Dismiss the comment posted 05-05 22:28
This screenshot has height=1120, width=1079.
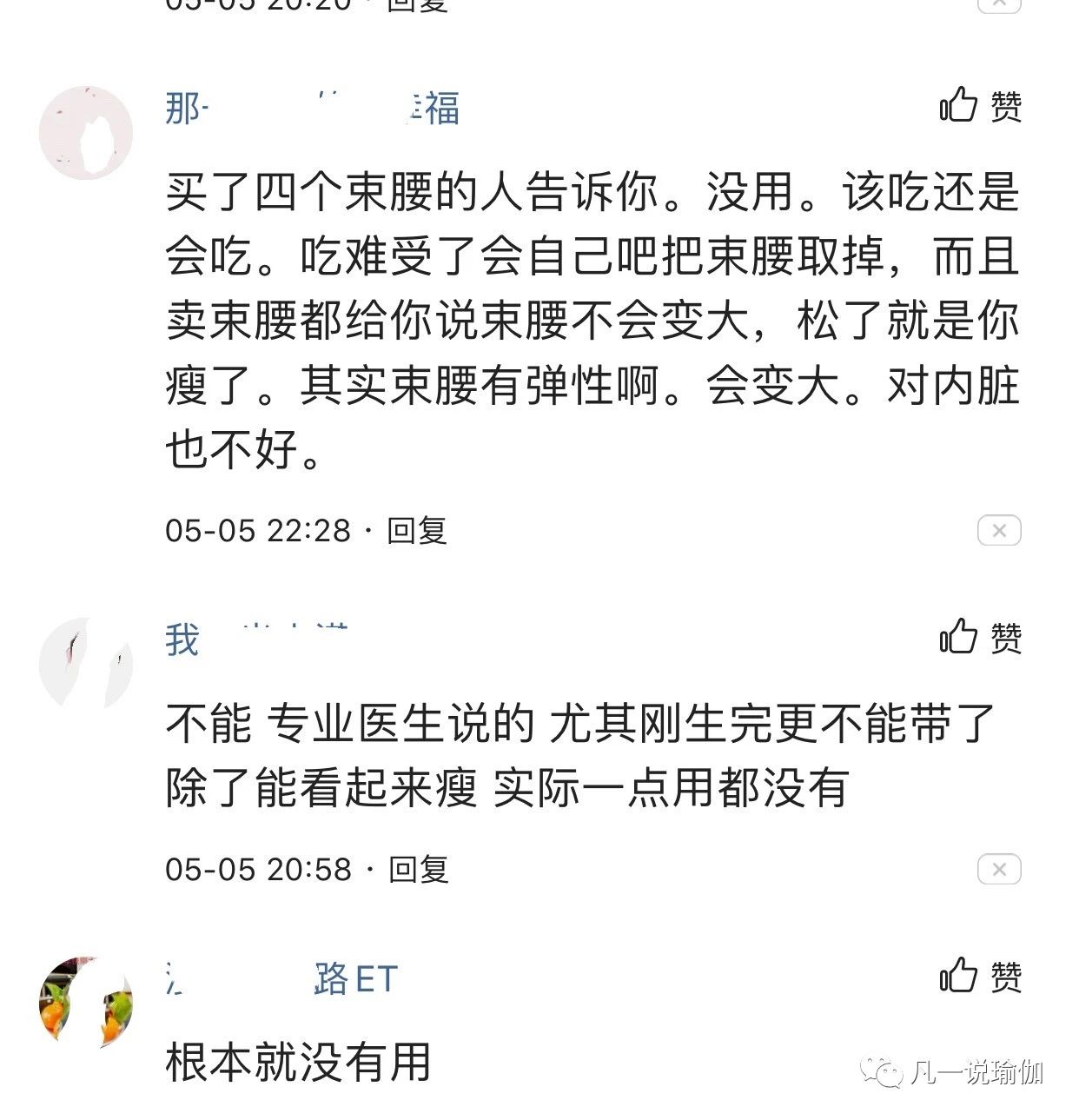[x=998, y=530]
